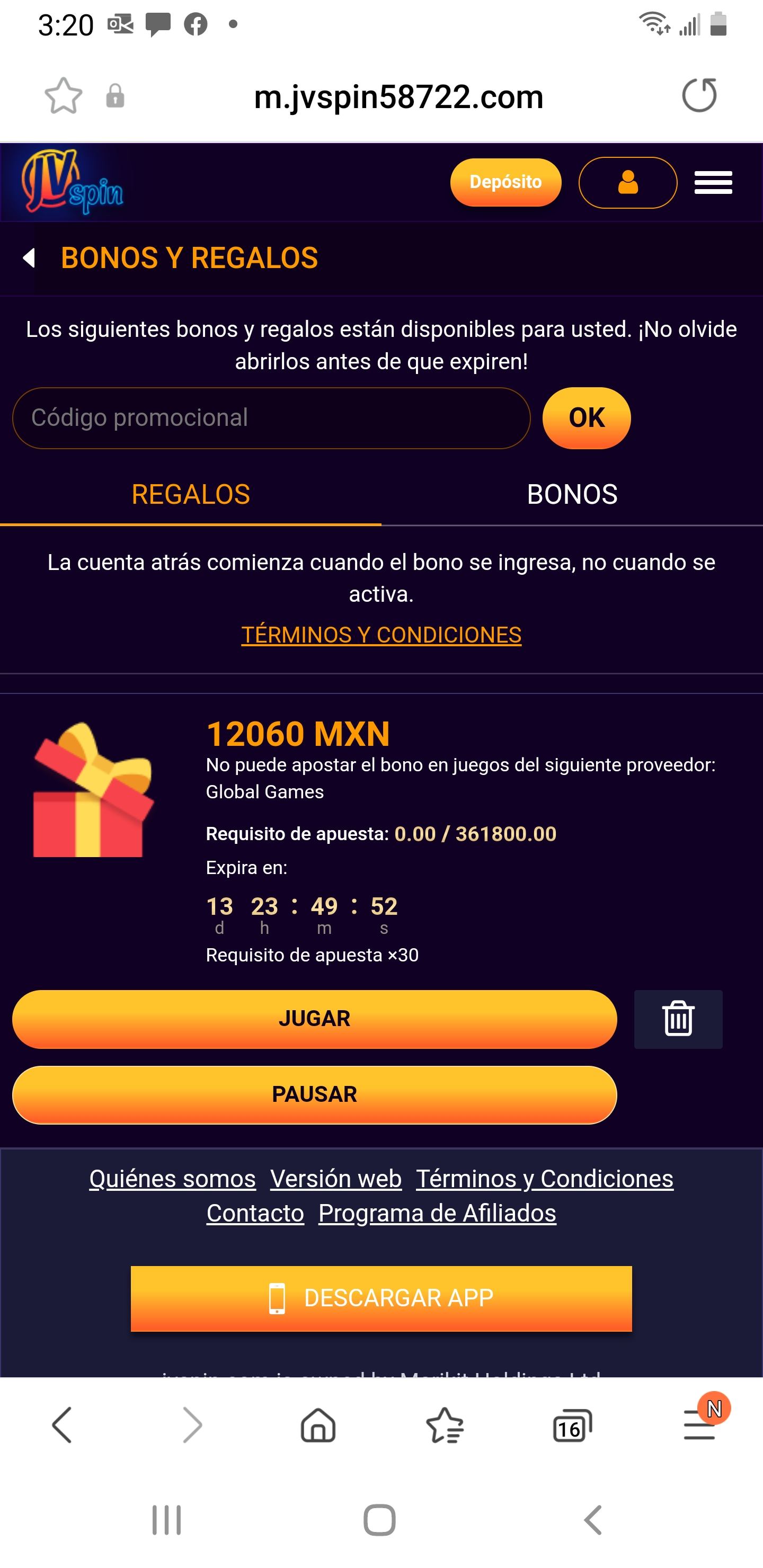Screen dimensions: 763x1568
Task: Open the user account icon
Action: (x=627, y=183)
